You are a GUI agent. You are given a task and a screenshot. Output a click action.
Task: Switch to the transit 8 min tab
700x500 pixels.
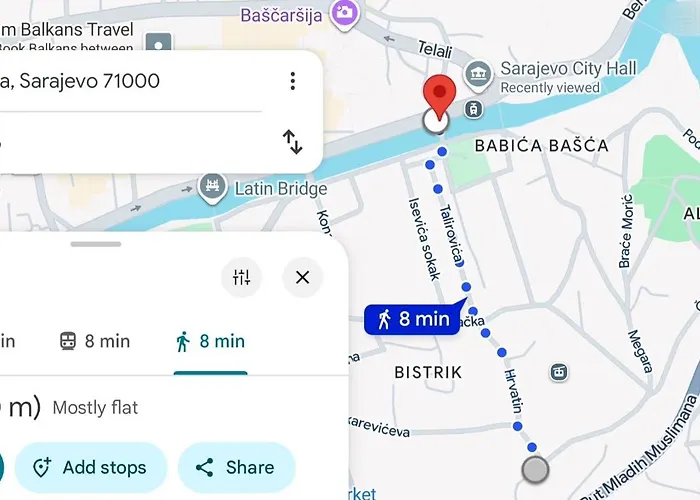pos(94,342)
